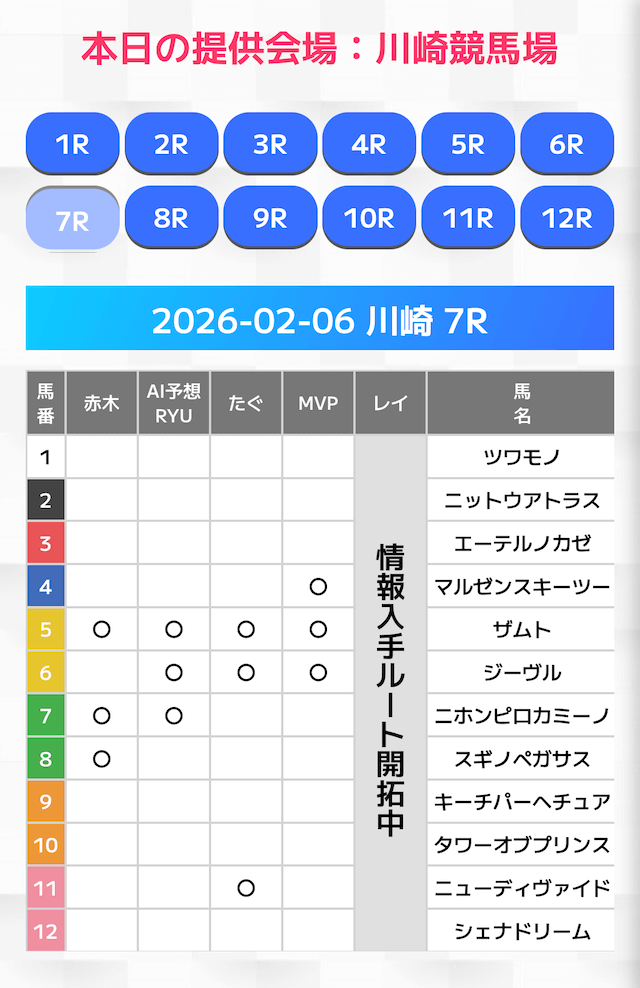Switch to race 2R

coord(171,144)
